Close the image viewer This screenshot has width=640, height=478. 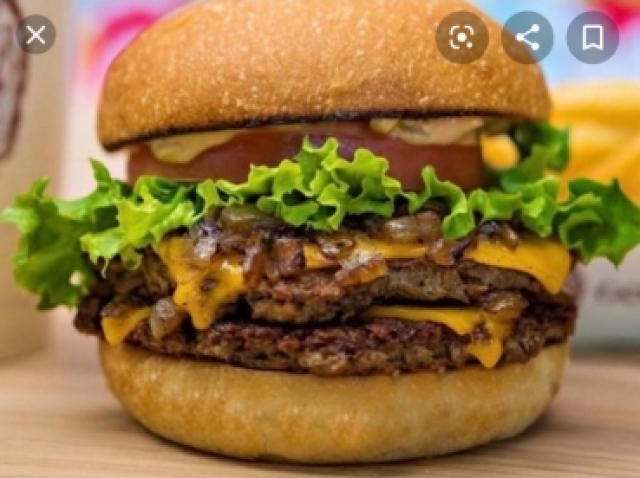coord(36,36)
